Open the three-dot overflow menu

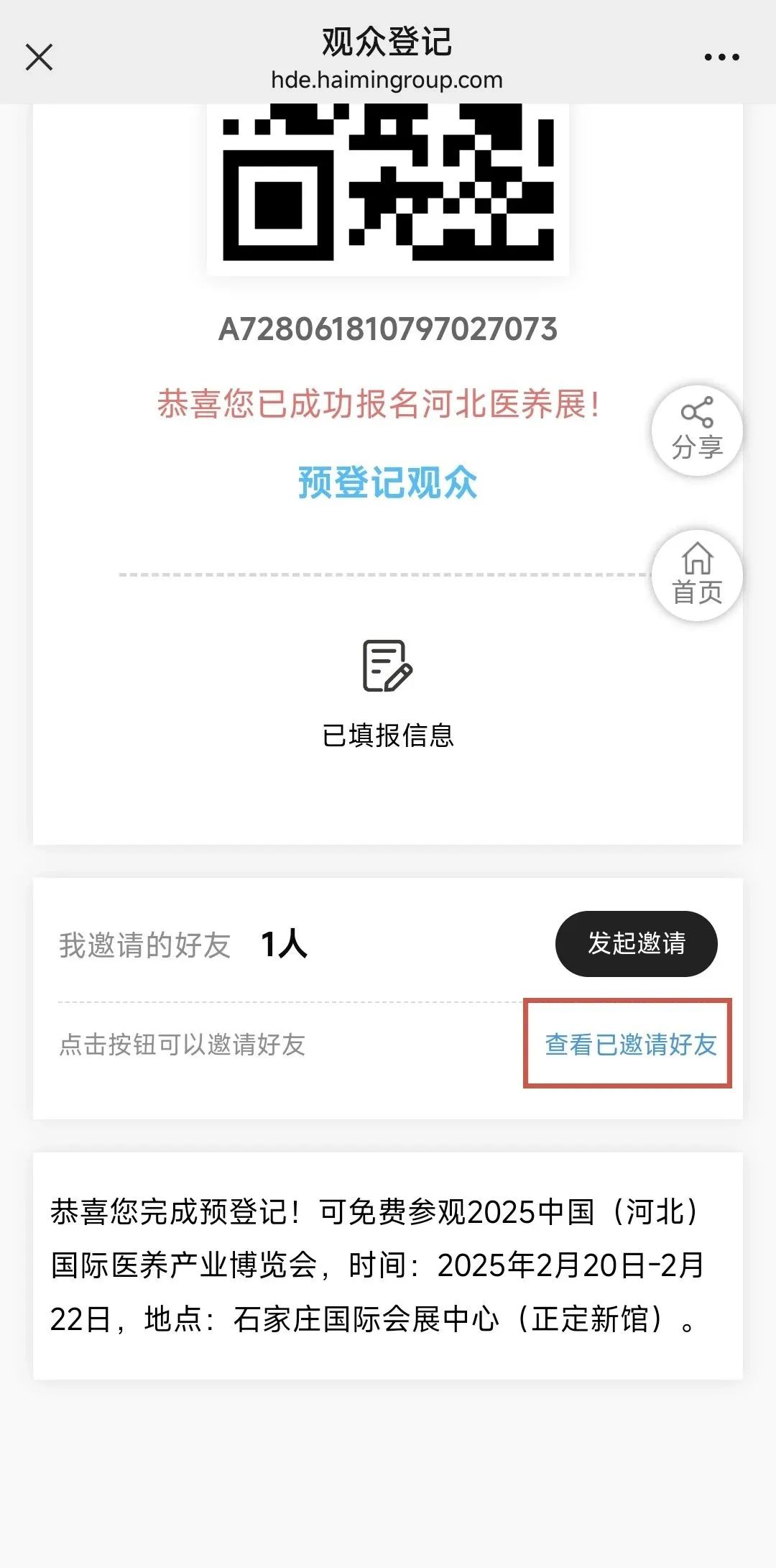(x=721, y=58)
